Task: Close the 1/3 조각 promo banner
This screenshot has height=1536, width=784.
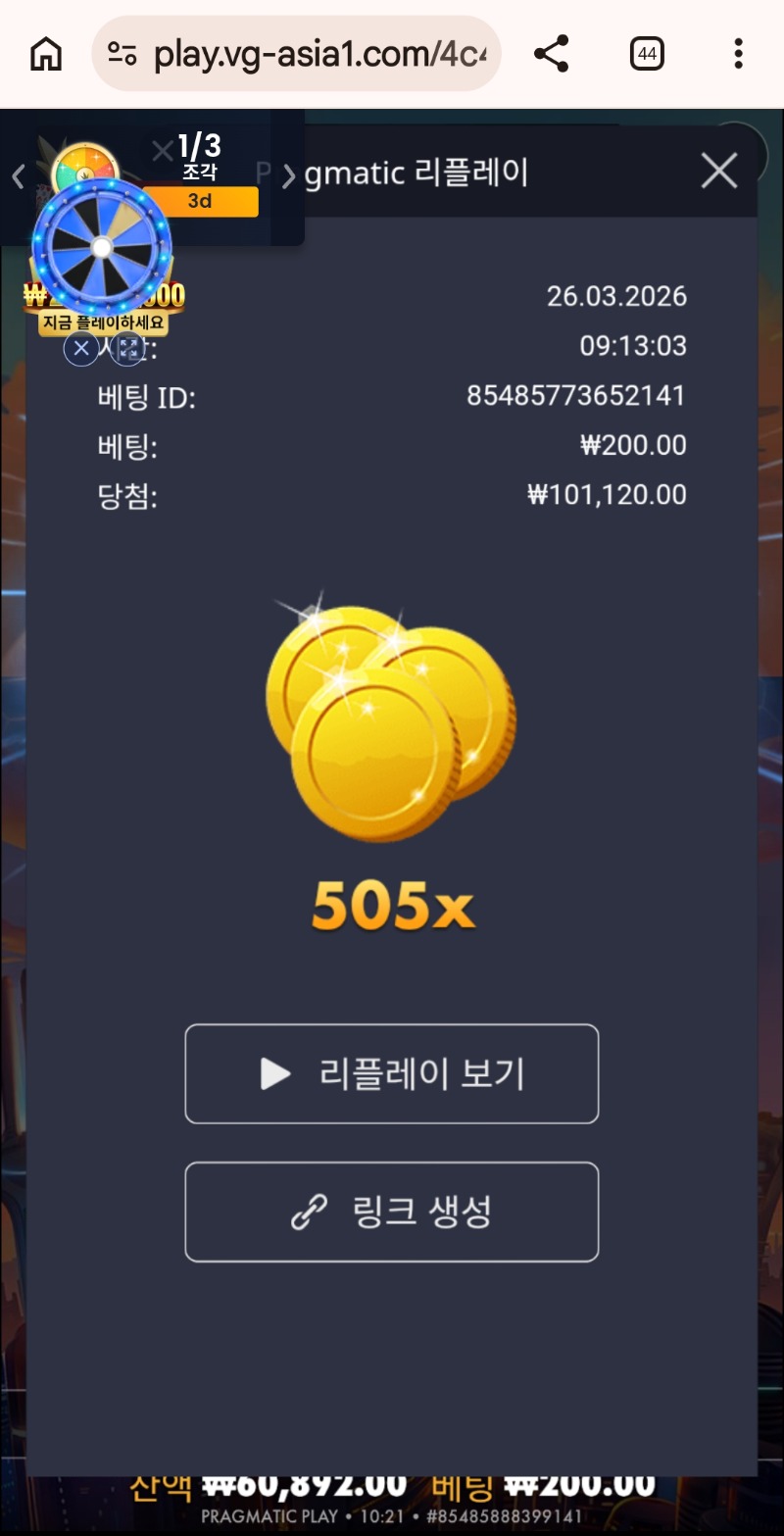Action: (x=162, y=151)
